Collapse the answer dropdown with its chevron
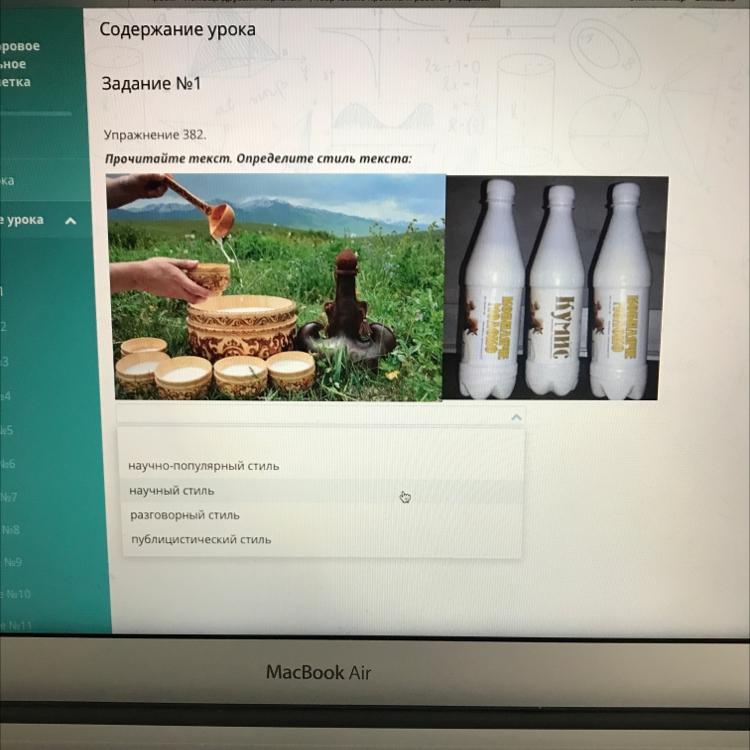 [516, 417]
